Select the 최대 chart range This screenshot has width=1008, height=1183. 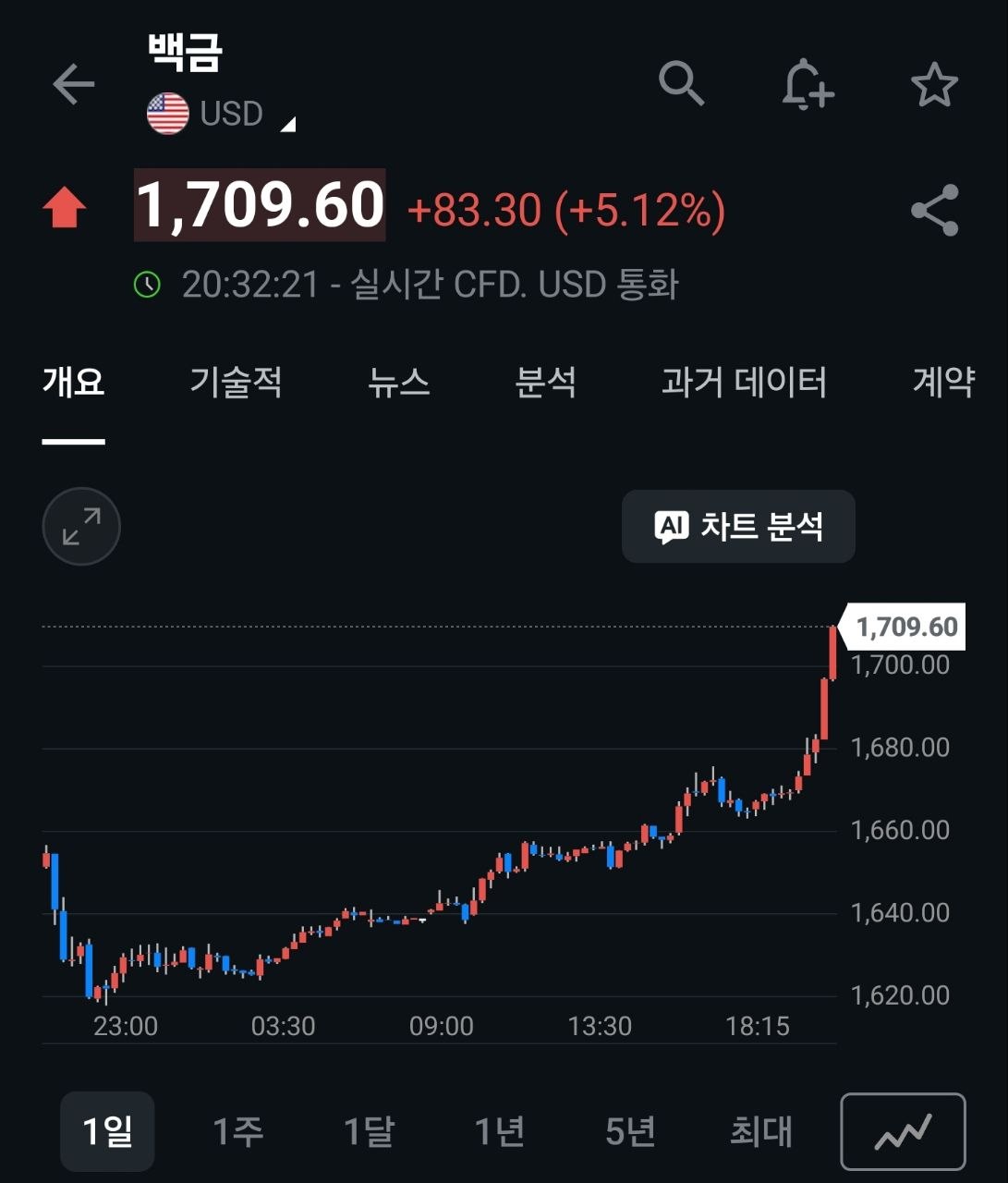coord(761,1131)
